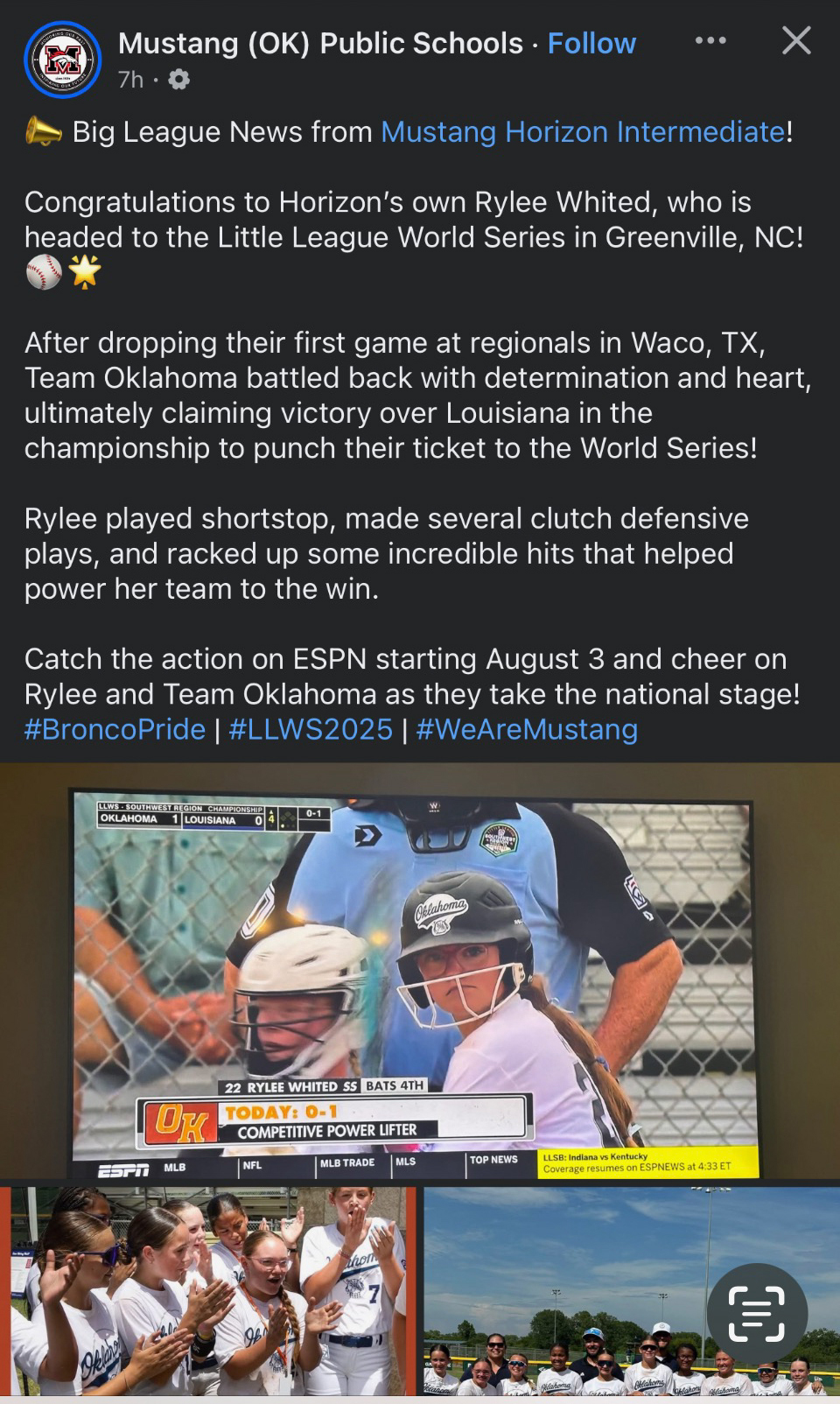View the post's audience settings gear
The height and width of the screenshot is (1404, 840).
click(x=179, y=81)
